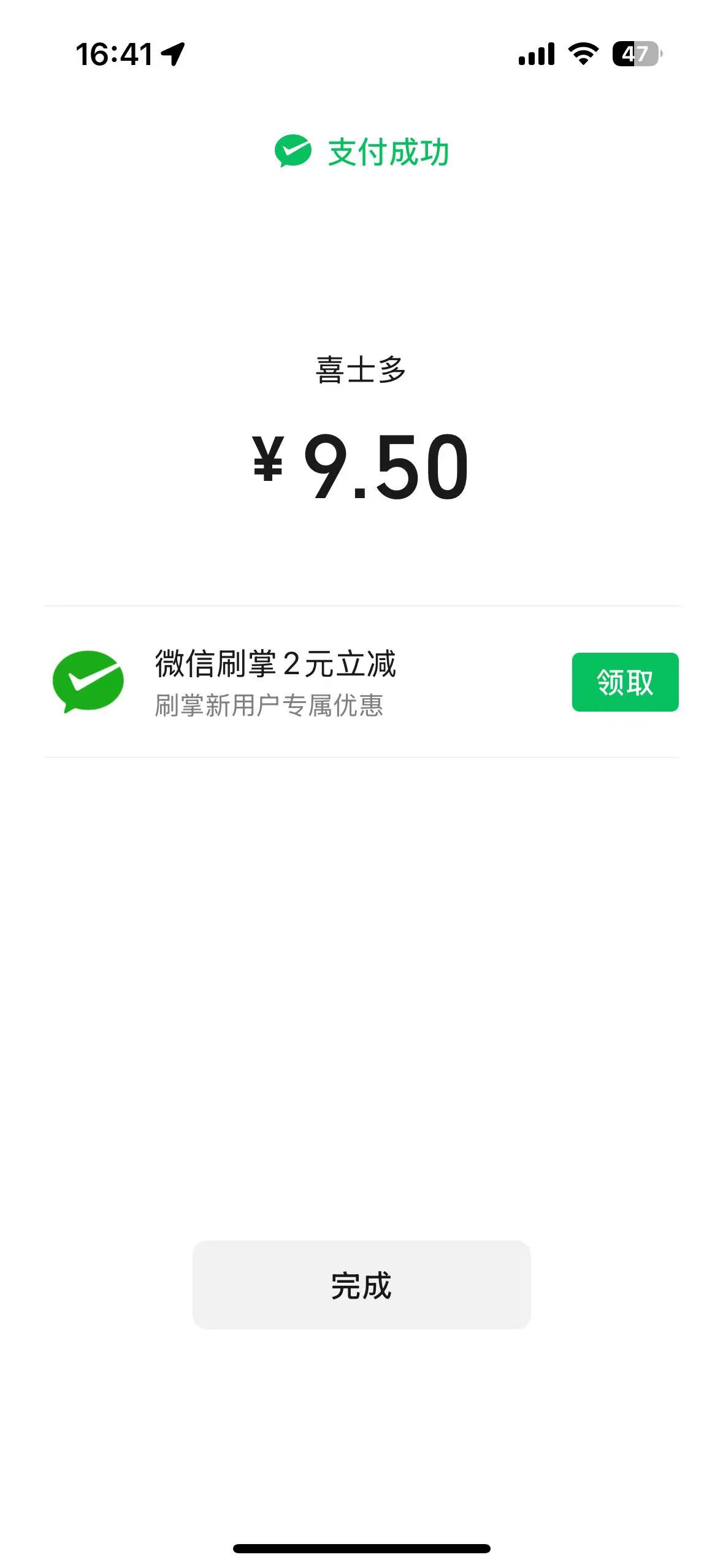Open the 微信刷掌2元立减 offer row

coord(361,682)
